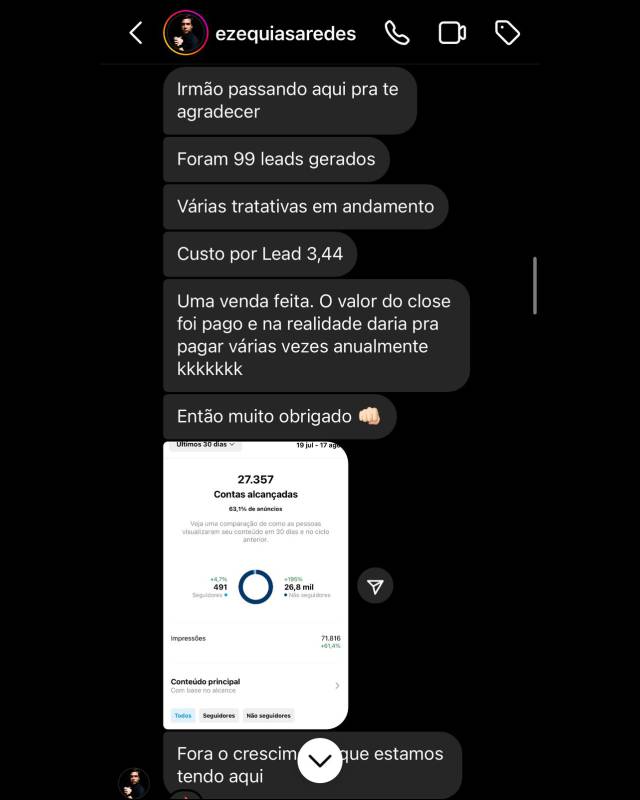Go back to the message list

pos(136,33)
